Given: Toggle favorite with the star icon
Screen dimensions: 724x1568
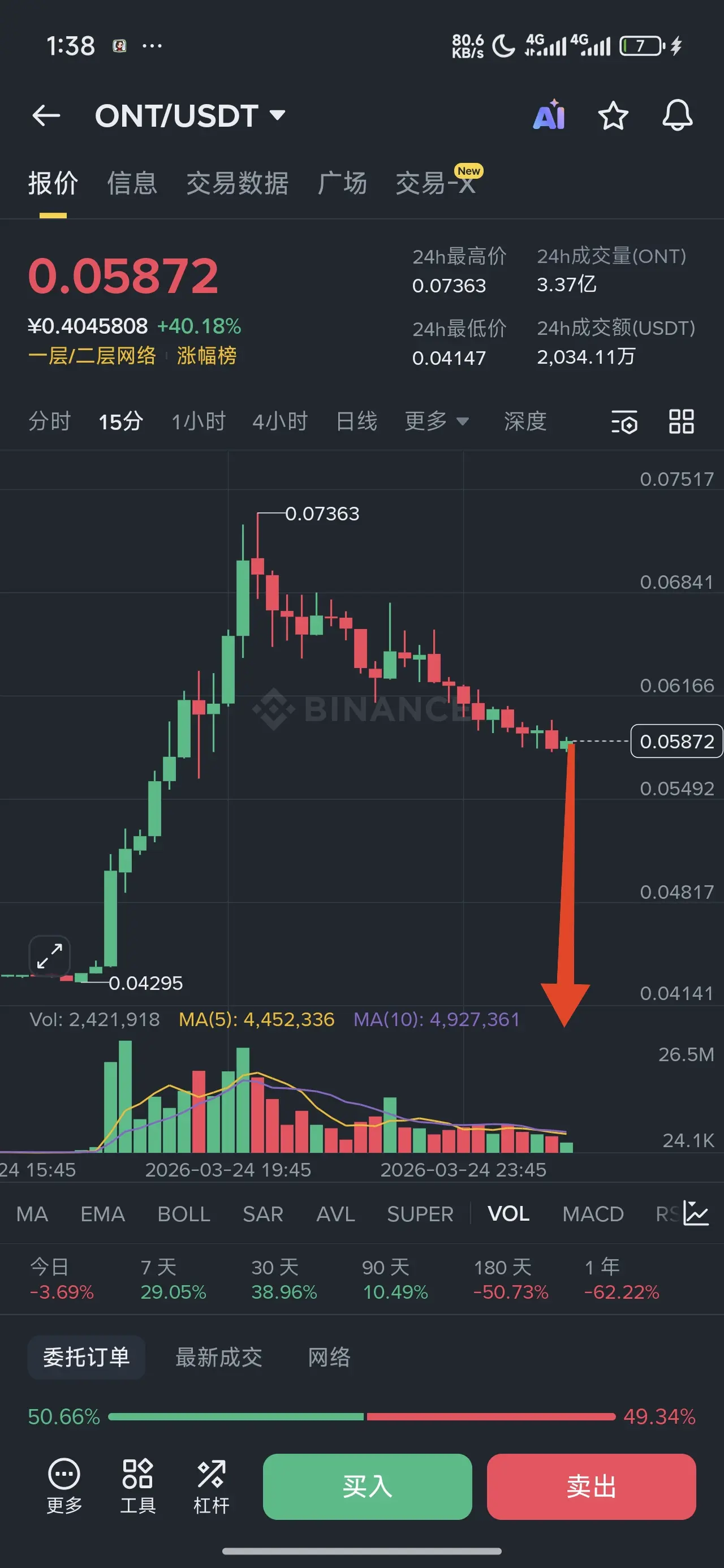Looking at the screenshot, I should [x=613, y=115].
